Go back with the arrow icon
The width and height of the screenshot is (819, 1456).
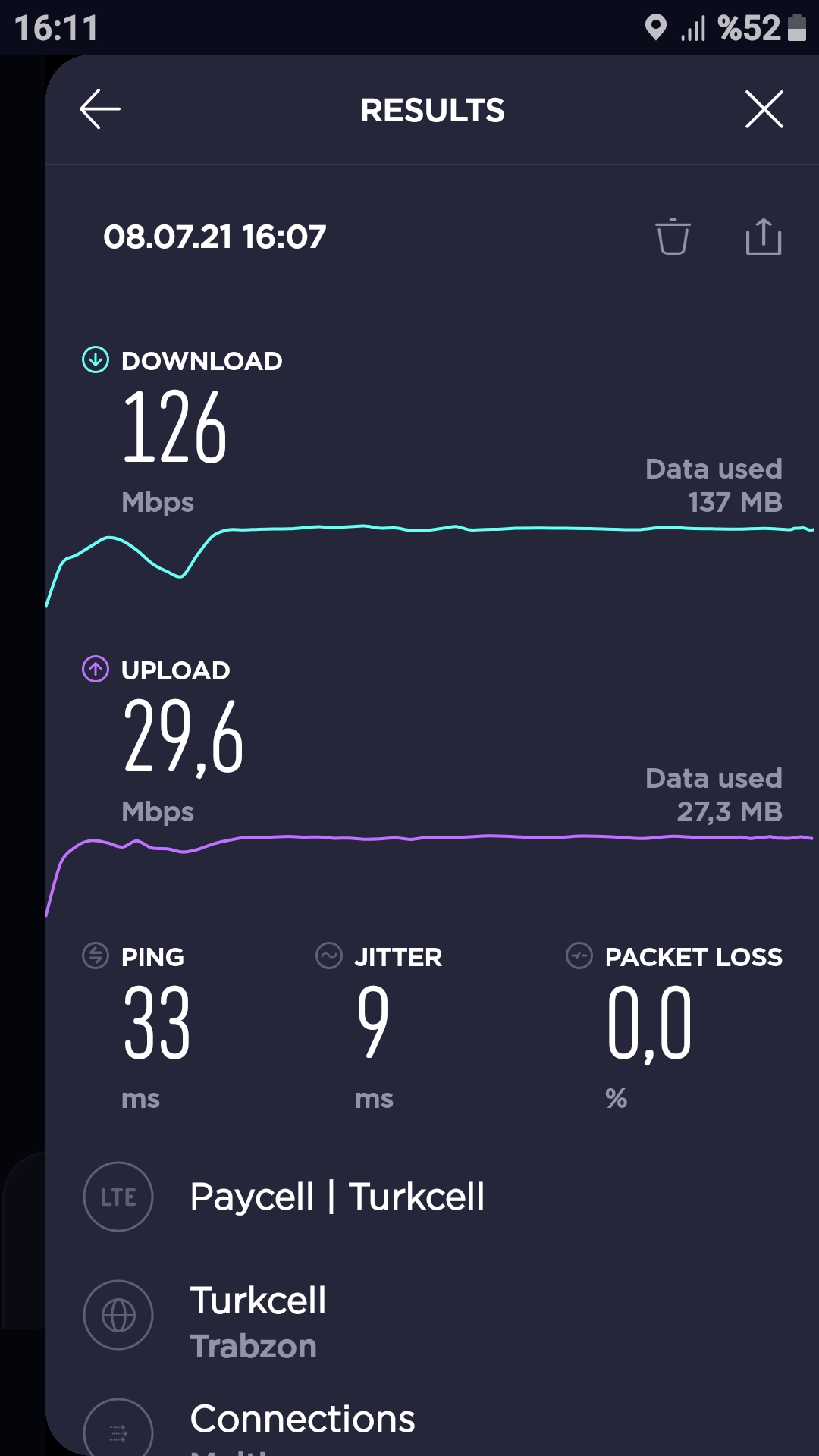tap(100, 109)
